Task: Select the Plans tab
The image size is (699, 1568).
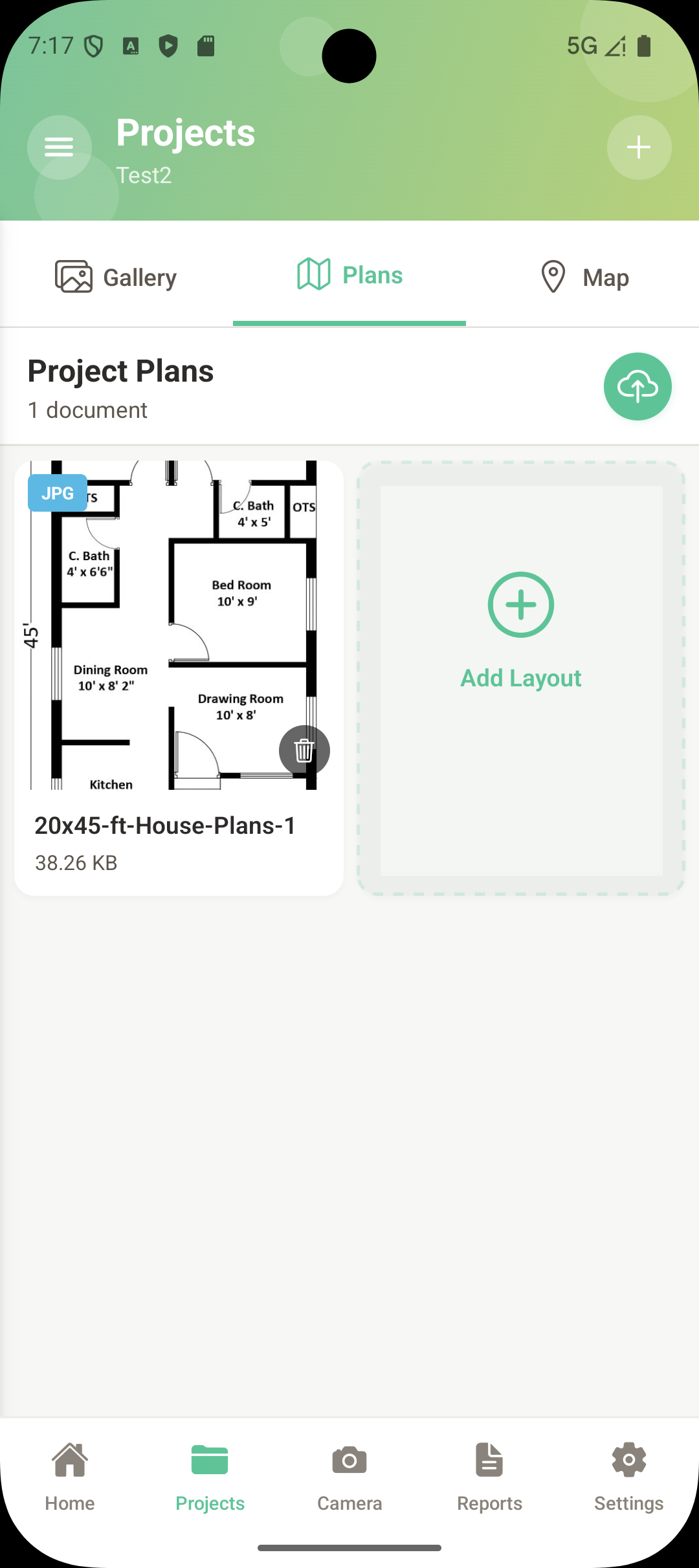Action: [x=349, y=276]
